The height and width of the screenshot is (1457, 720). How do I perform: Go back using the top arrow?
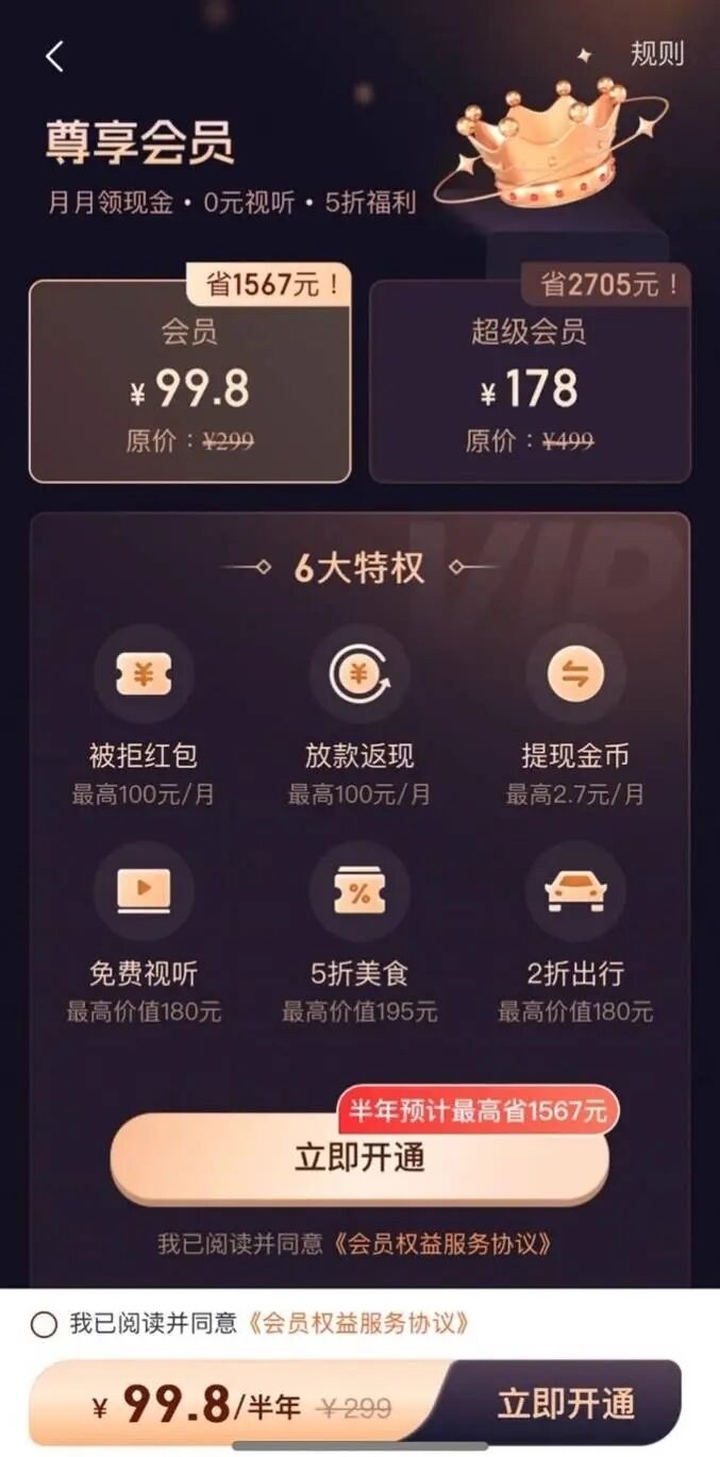(55, 57)
